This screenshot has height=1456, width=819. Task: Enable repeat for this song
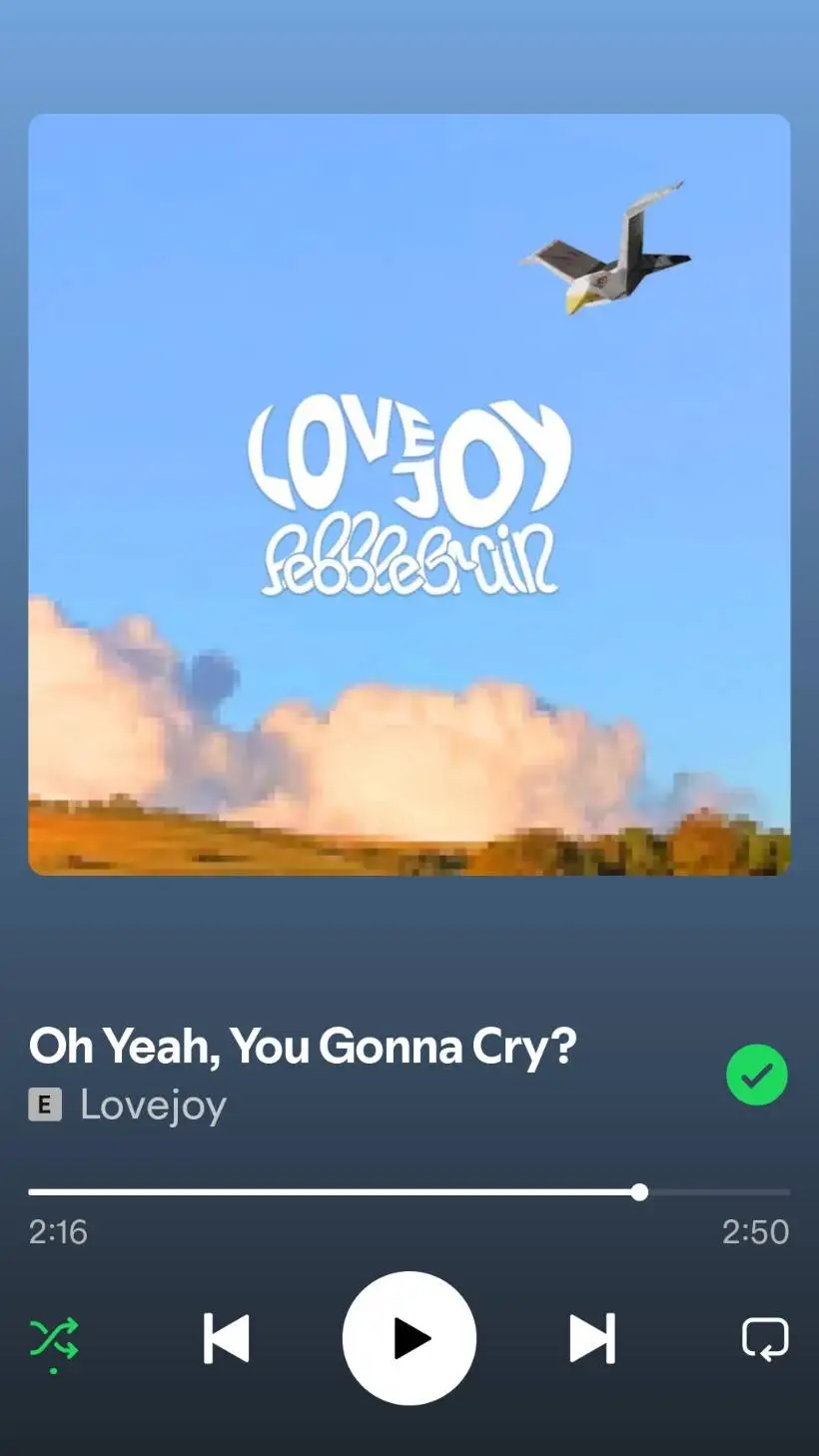765,1338
